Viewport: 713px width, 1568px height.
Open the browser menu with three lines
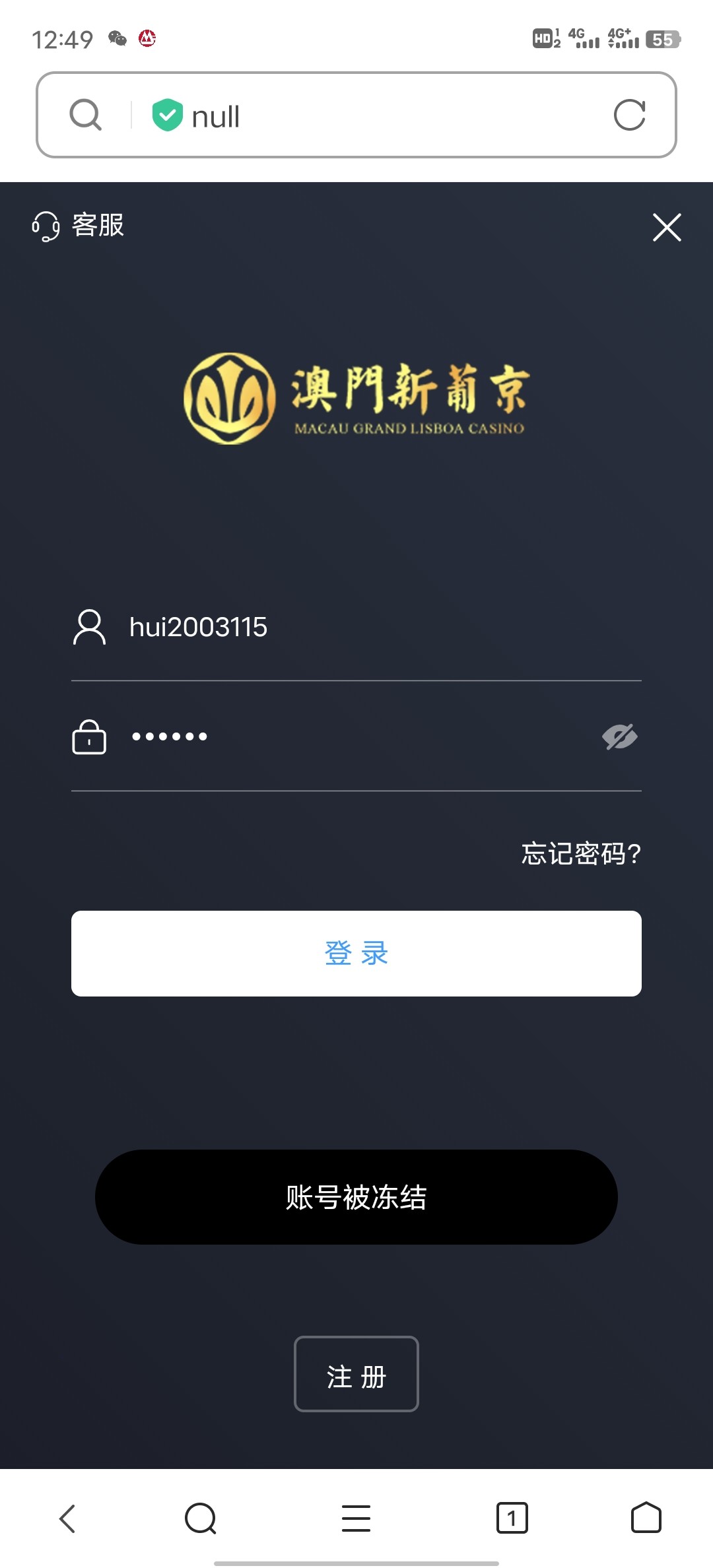[356, 1518]
